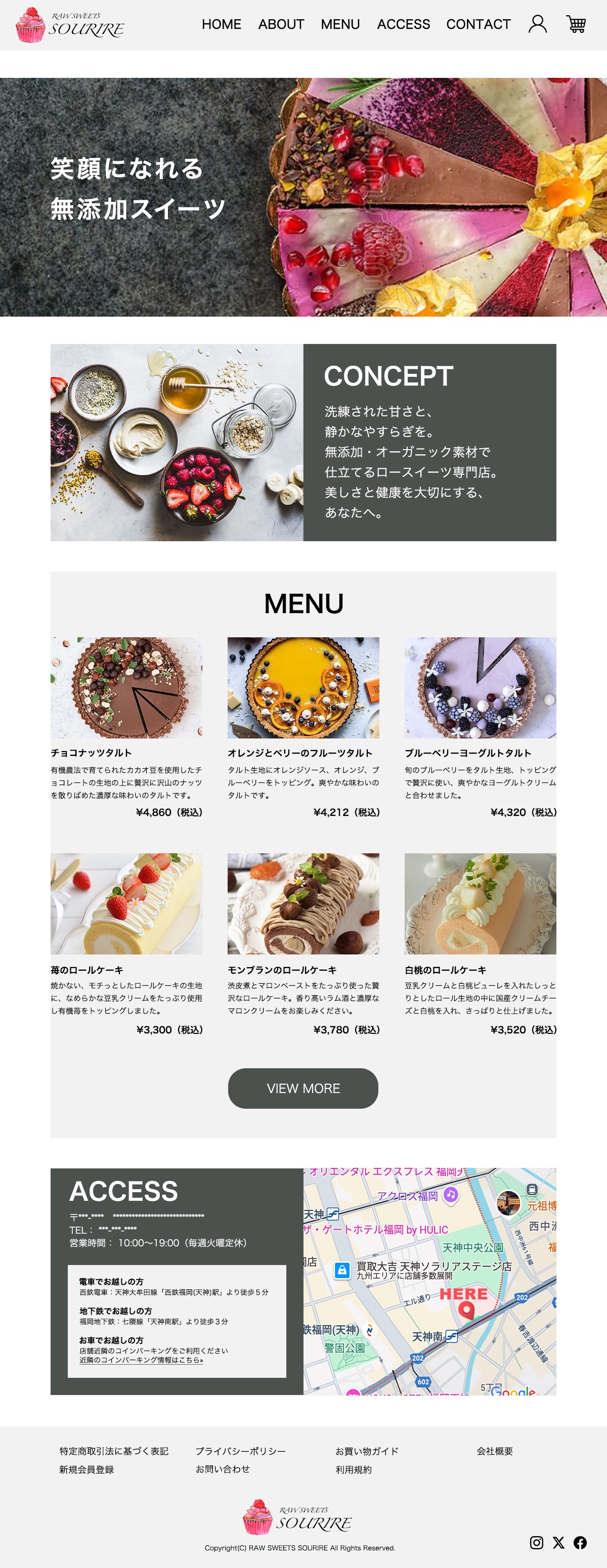The height and width of the screenshot is (1568, 607).
Task: View the オレンジとベリーのフルーツタルト item
Action: 303,688
